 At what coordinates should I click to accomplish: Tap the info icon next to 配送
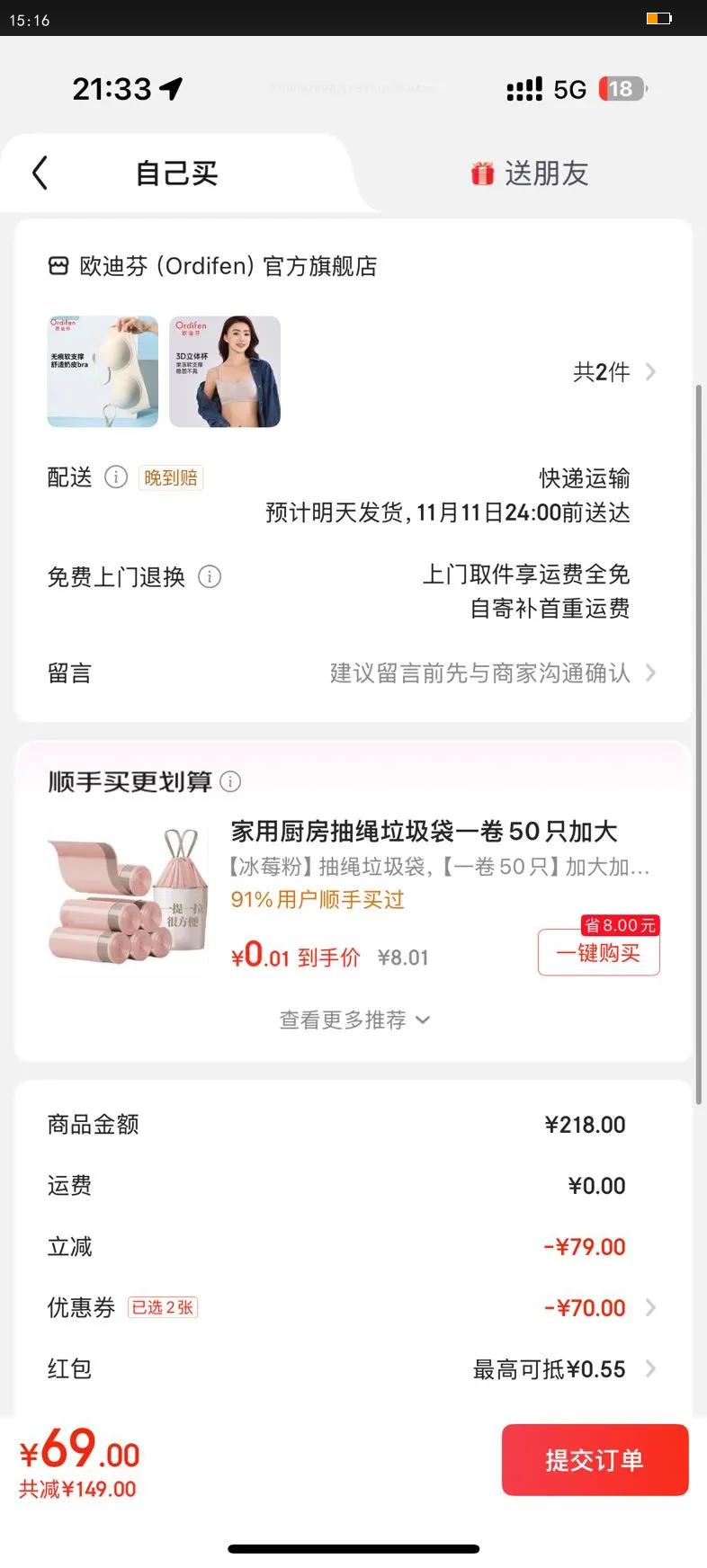click(116, 477)
